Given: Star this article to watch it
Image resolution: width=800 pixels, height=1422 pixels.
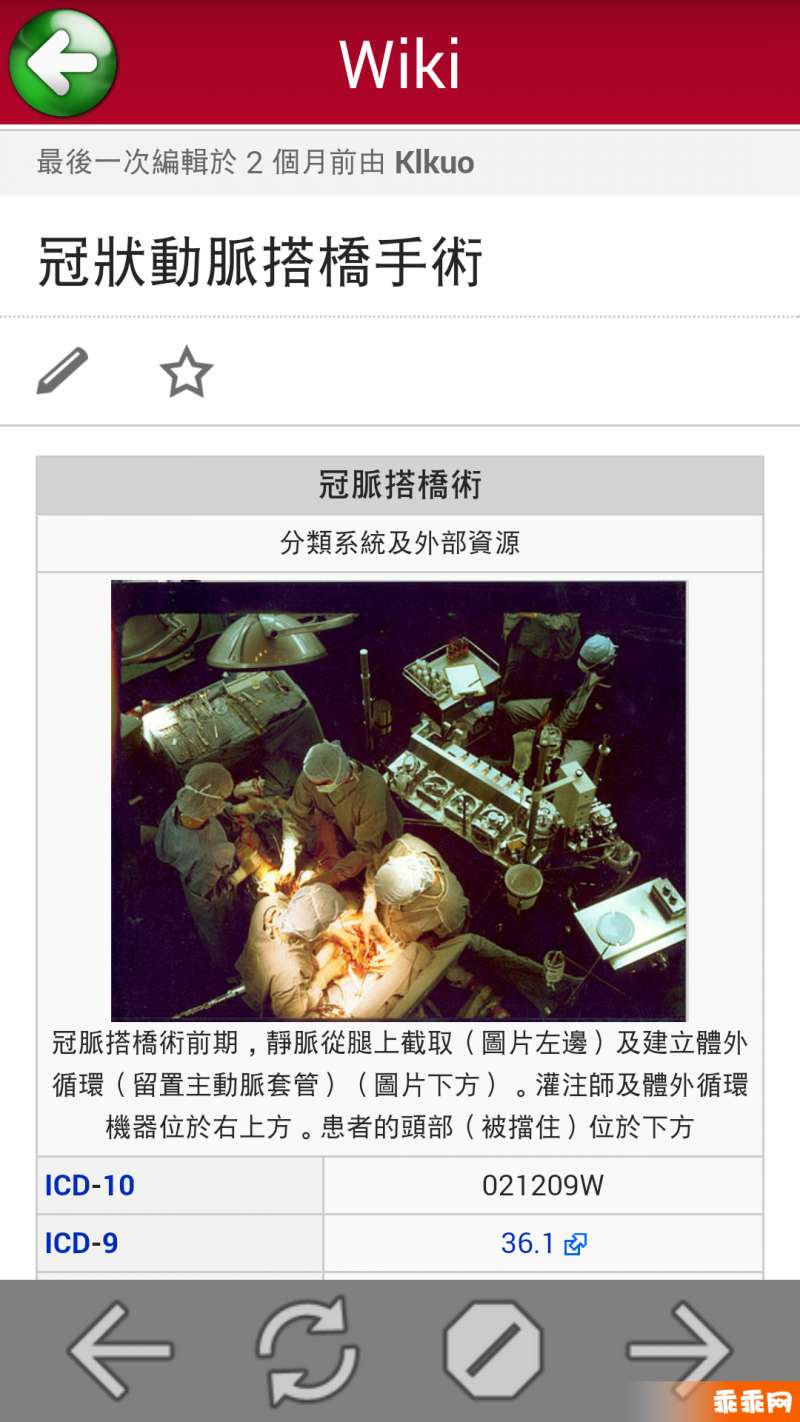Looking at the screenshot, I should tap(186, 373).
